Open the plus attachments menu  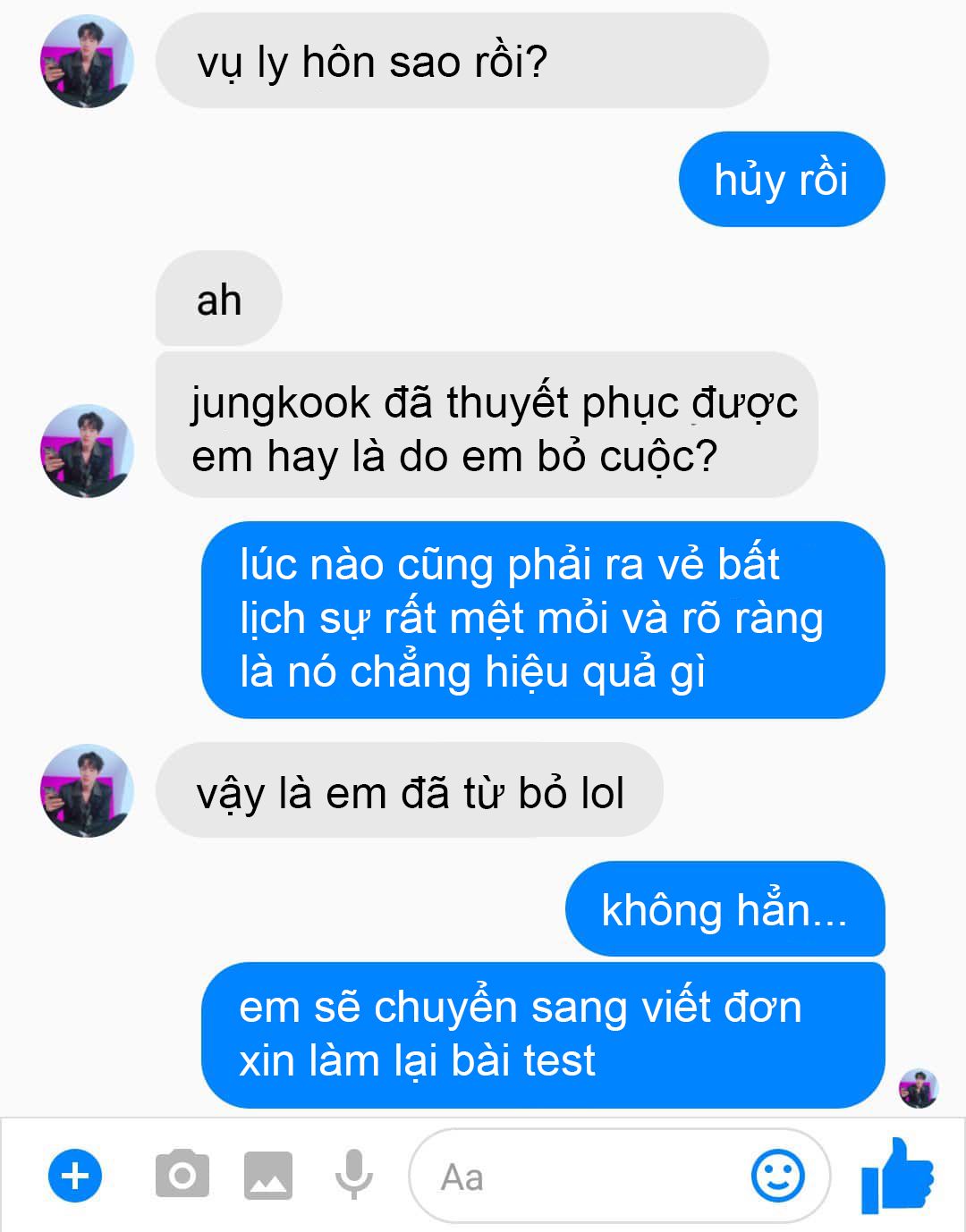[75, 1176]
